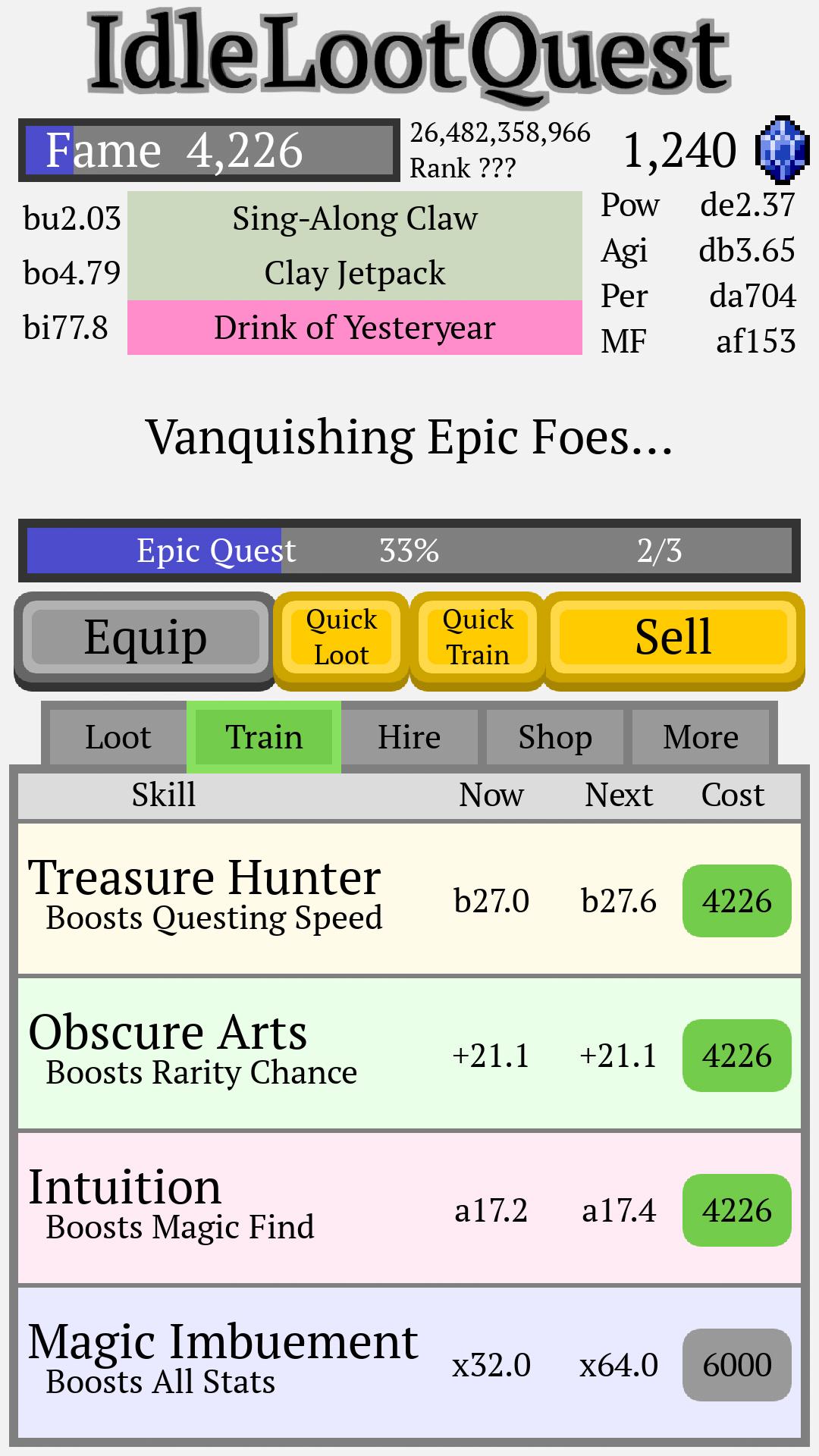Viewport: 819px width, 1456px height.
Task: Open the Hire tab
Action: (x=409, y=737)
